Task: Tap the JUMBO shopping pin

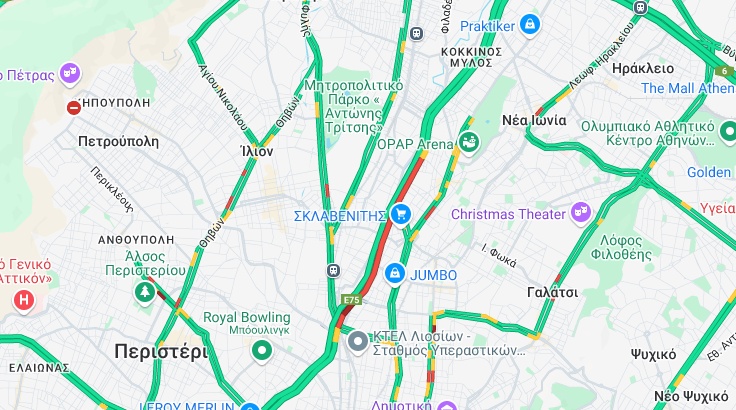Action: 396,274
